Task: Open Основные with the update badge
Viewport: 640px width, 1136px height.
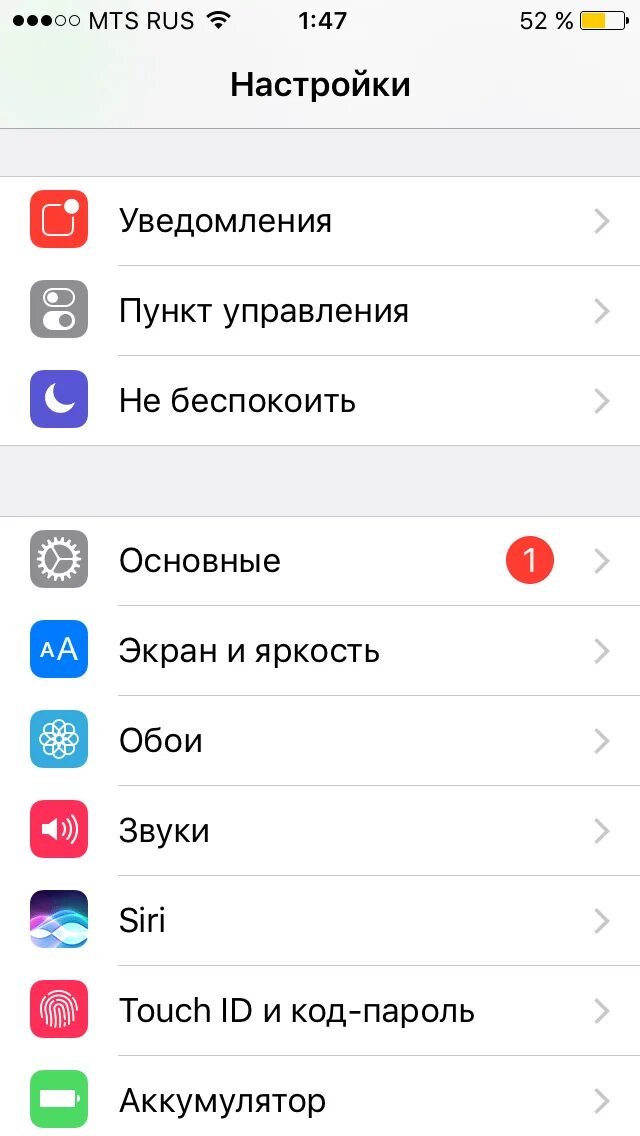Action: pos(320,561)
